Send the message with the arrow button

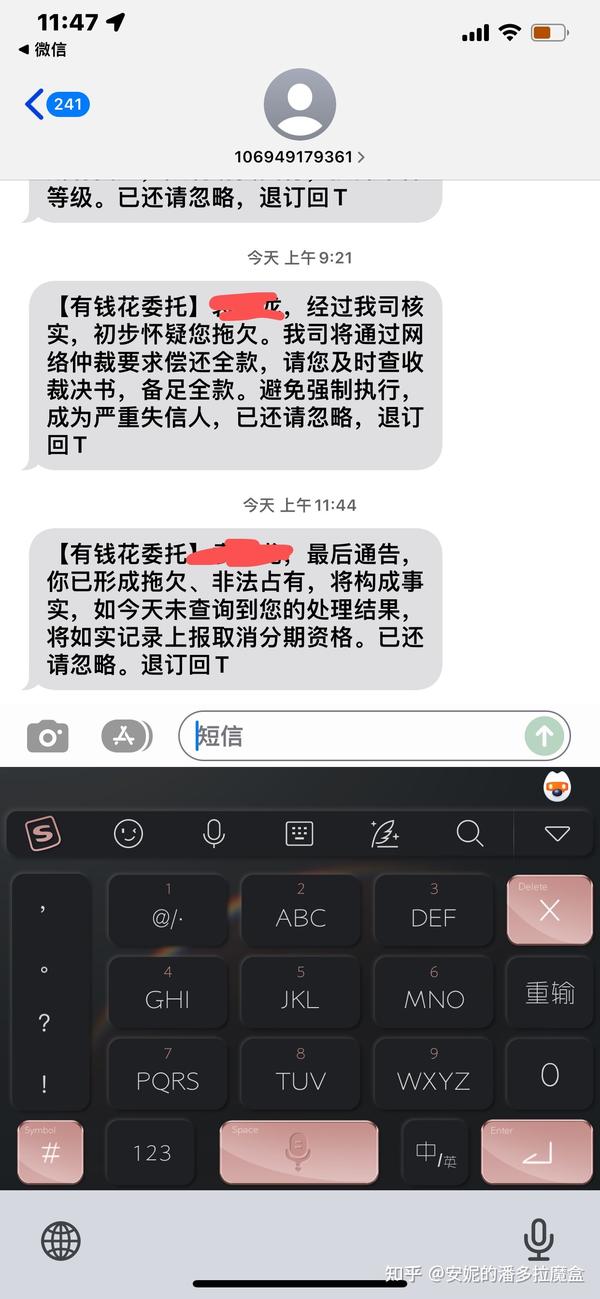(x=544, y=737)
